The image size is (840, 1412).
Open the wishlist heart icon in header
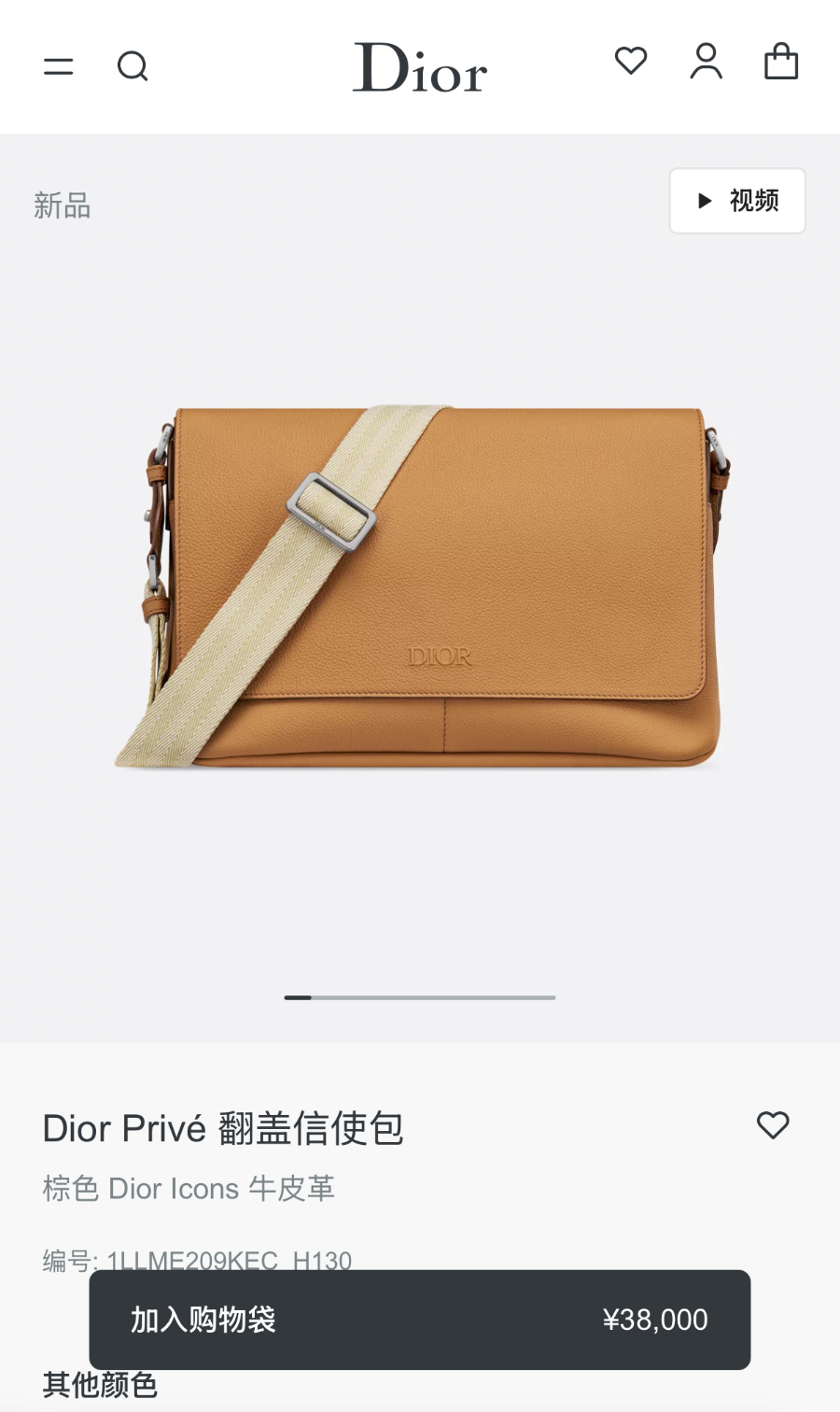point(631,62)
